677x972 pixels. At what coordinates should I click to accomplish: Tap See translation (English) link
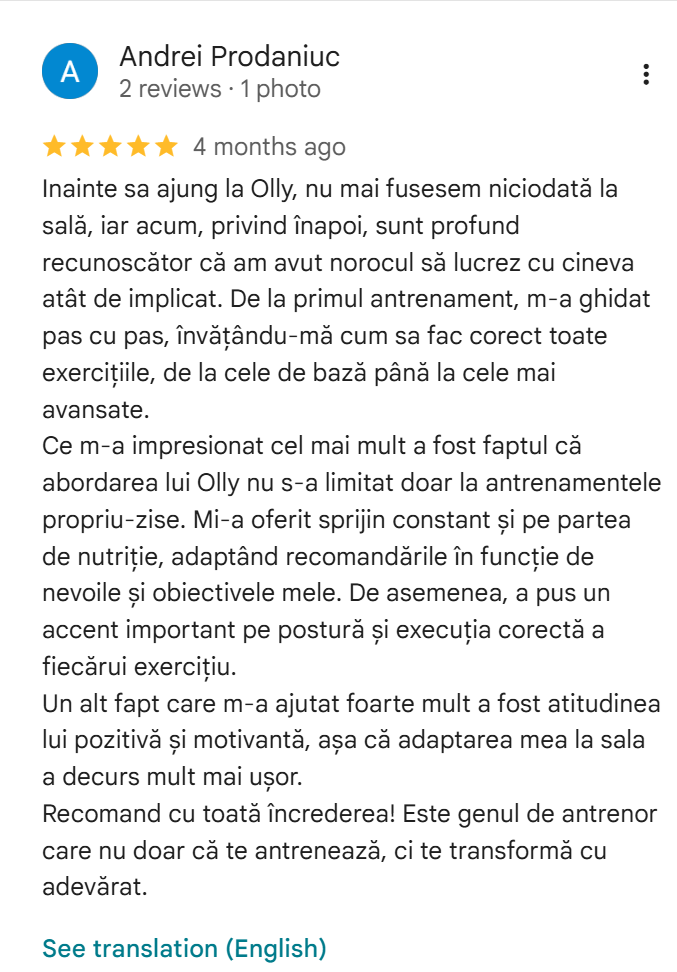point(184,947)
